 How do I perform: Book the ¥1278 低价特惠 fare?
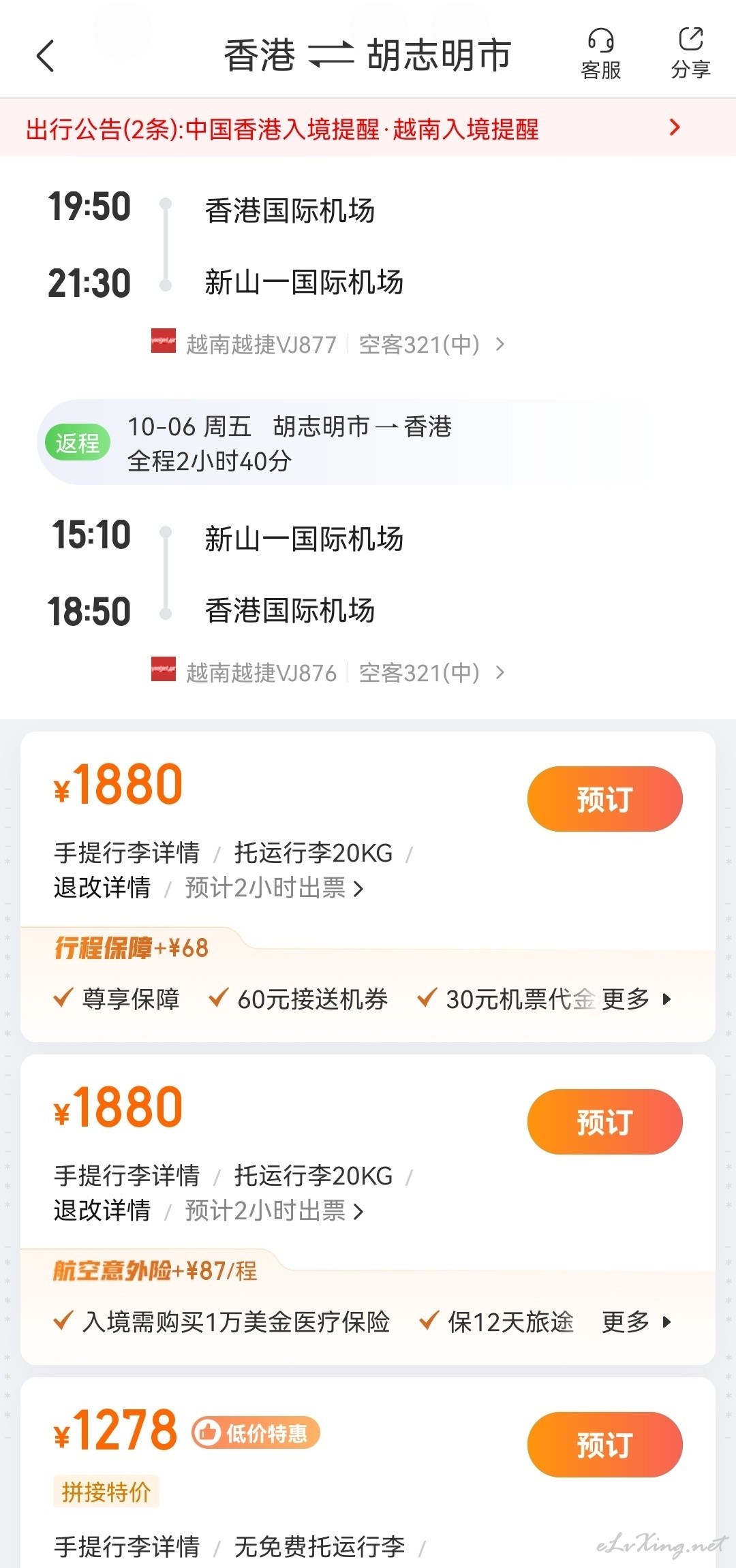604,1445
